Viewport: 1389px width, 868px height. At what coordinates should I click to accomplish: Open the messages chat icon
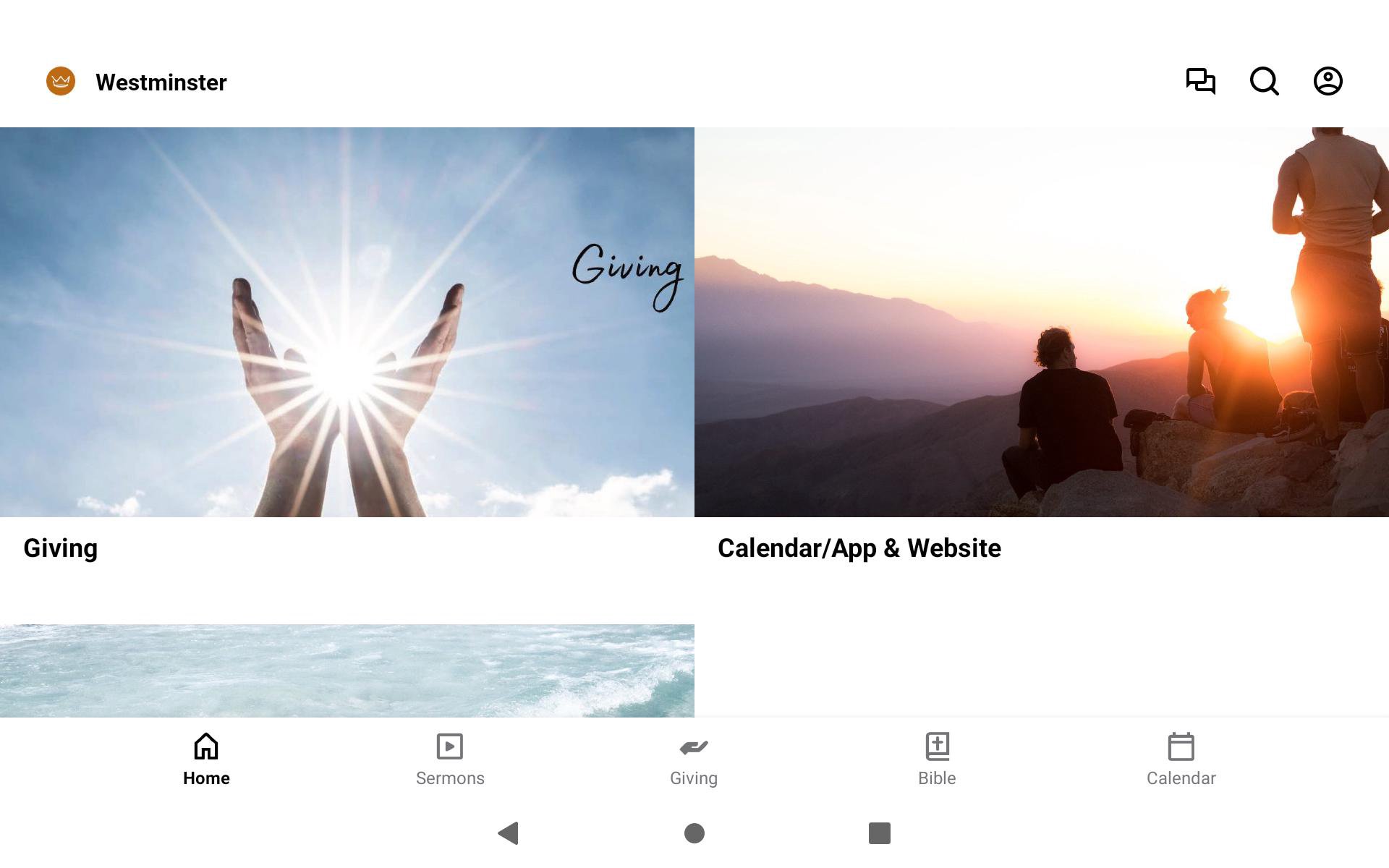pos(1200,81)
